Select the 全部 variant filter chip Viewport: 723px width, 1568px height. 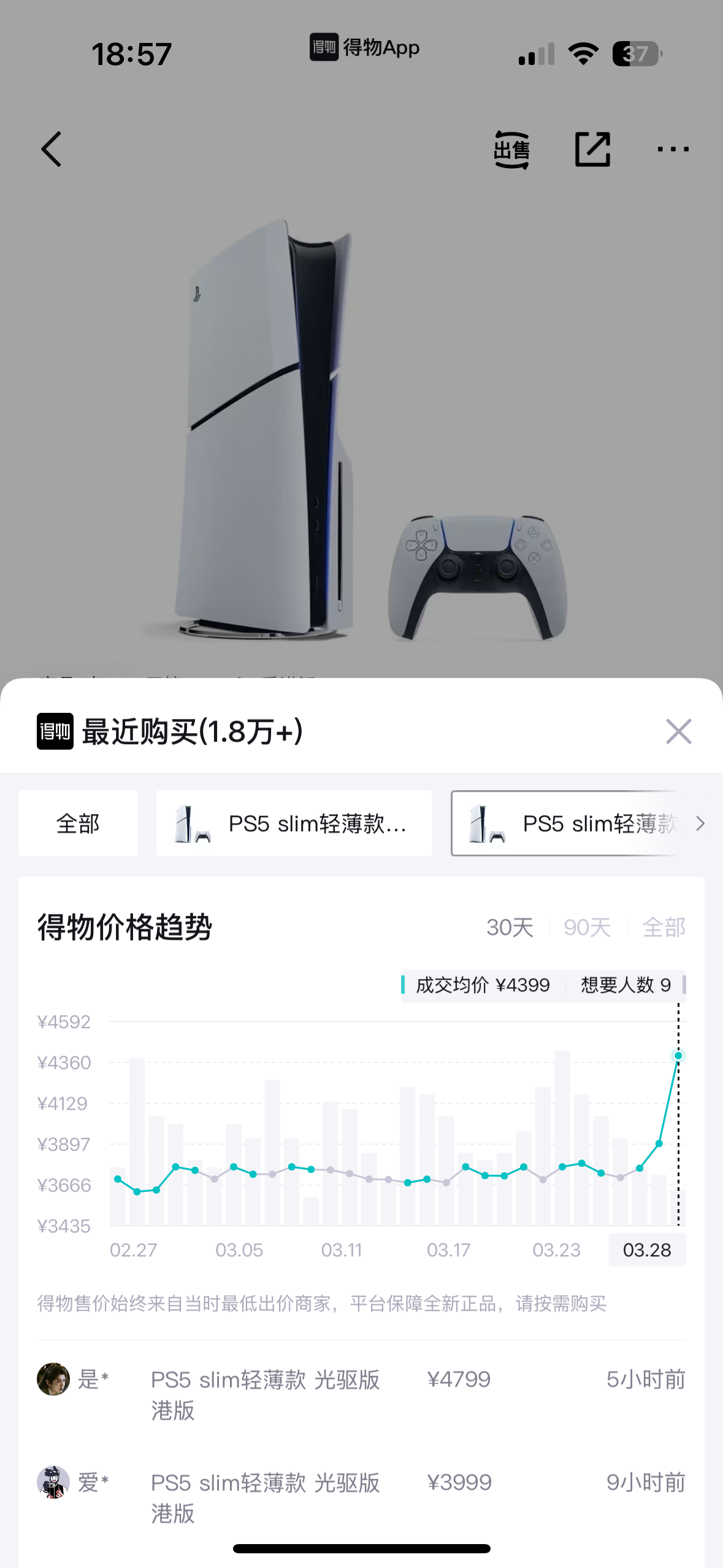(78, 823)
